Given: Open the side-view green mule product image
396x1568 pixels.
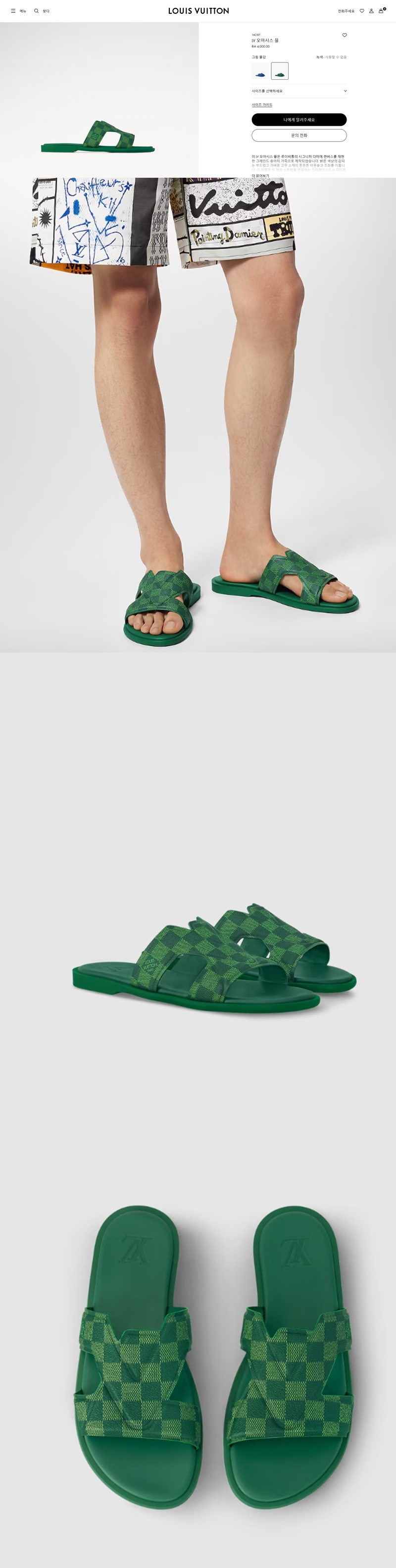Looking at the screenshot, I should 99,101.
